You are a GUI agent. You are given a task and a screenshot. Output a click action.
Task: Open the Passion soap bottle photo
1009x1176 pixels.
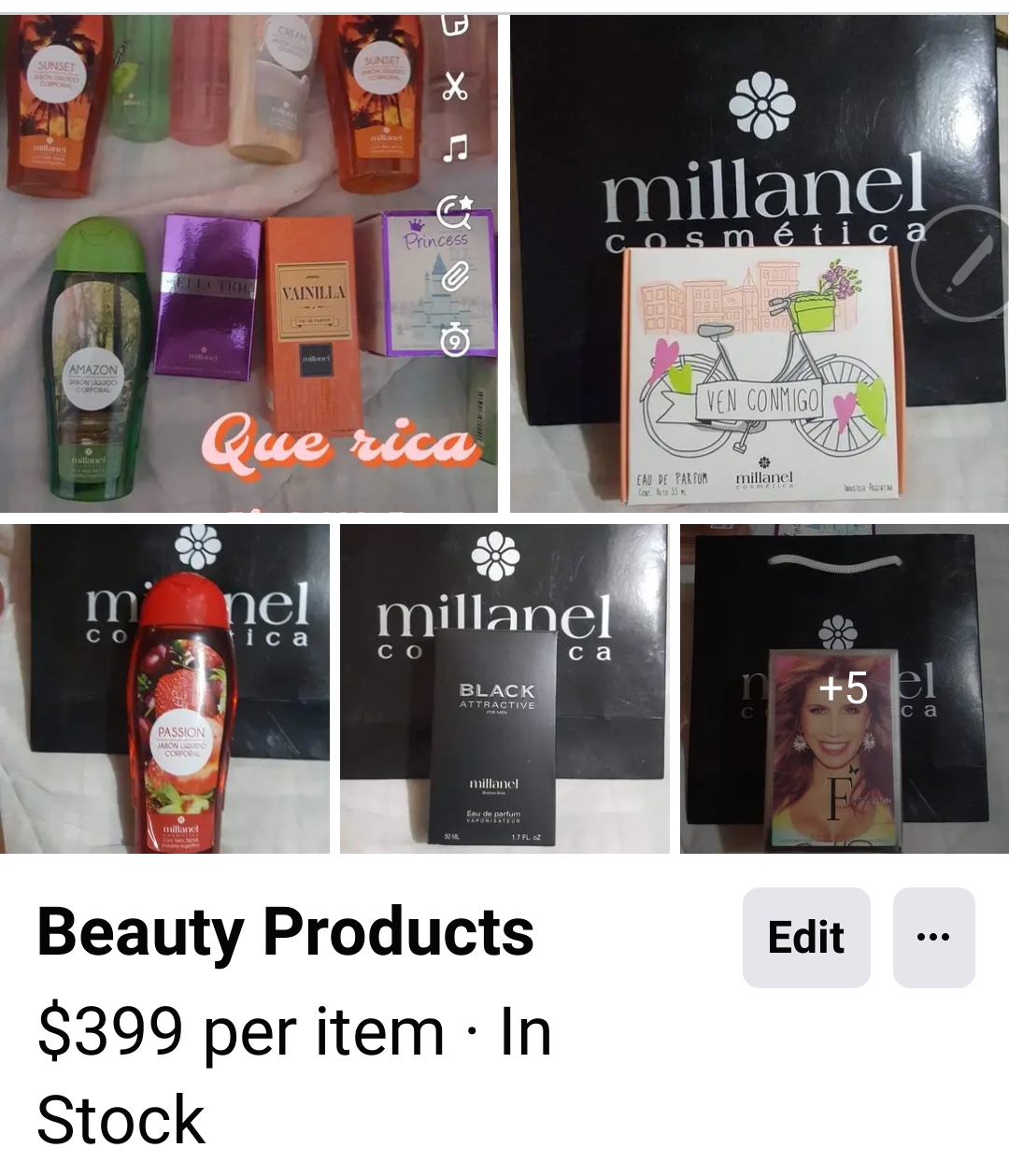click(x=164, y=688)
